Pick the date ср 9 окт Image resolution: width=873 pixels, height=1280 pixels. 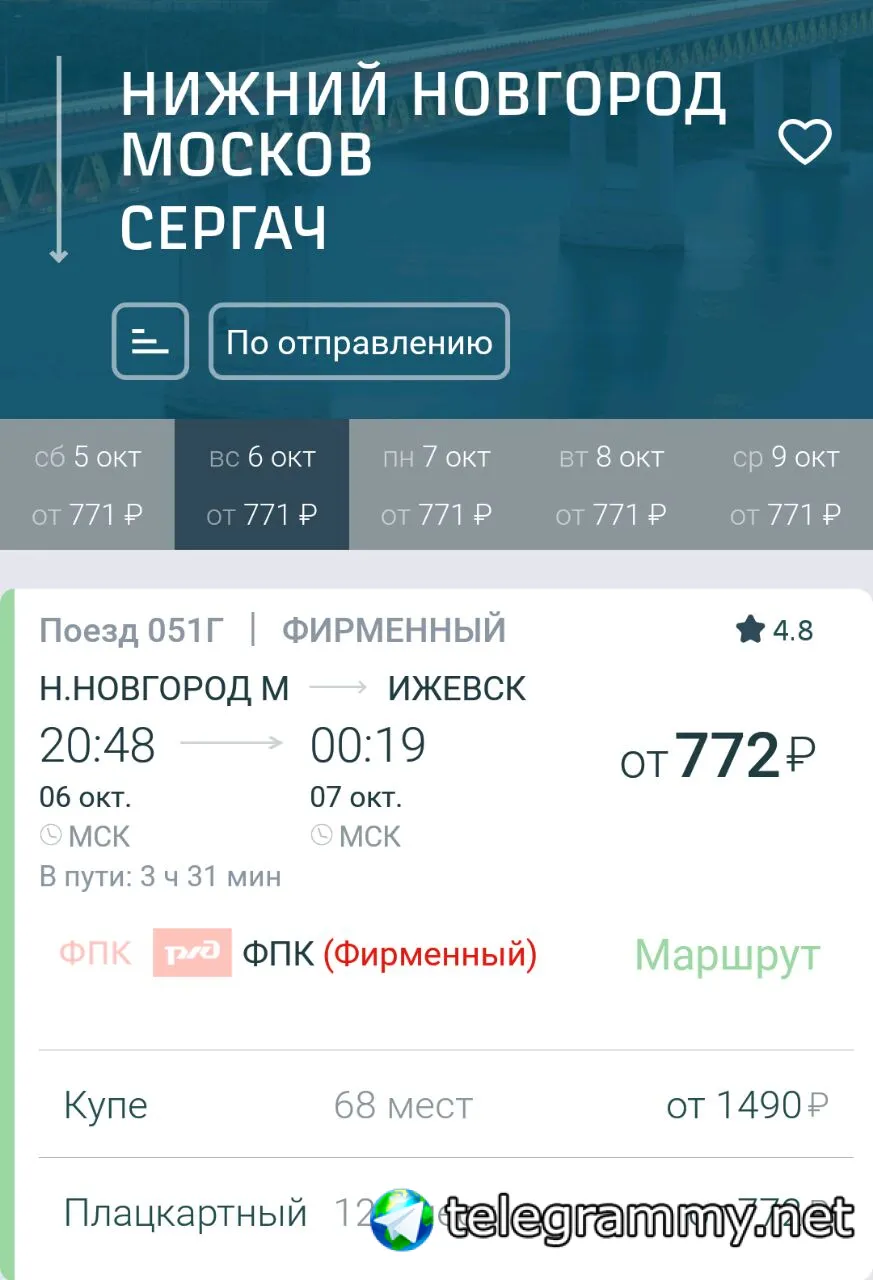pos(785,485)
